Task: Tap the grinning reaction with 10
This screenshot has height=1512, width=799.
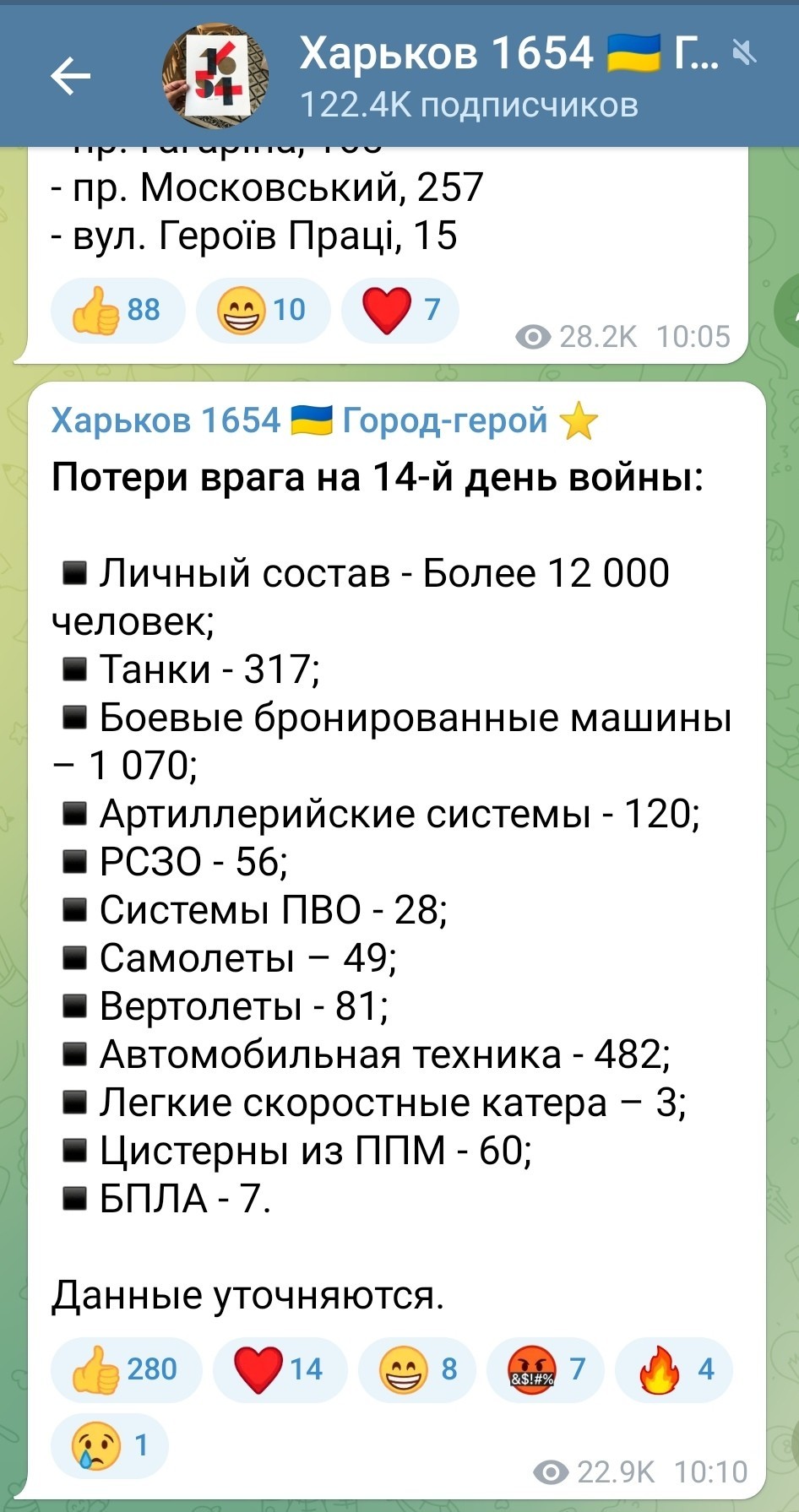Action: click(263, 310)
